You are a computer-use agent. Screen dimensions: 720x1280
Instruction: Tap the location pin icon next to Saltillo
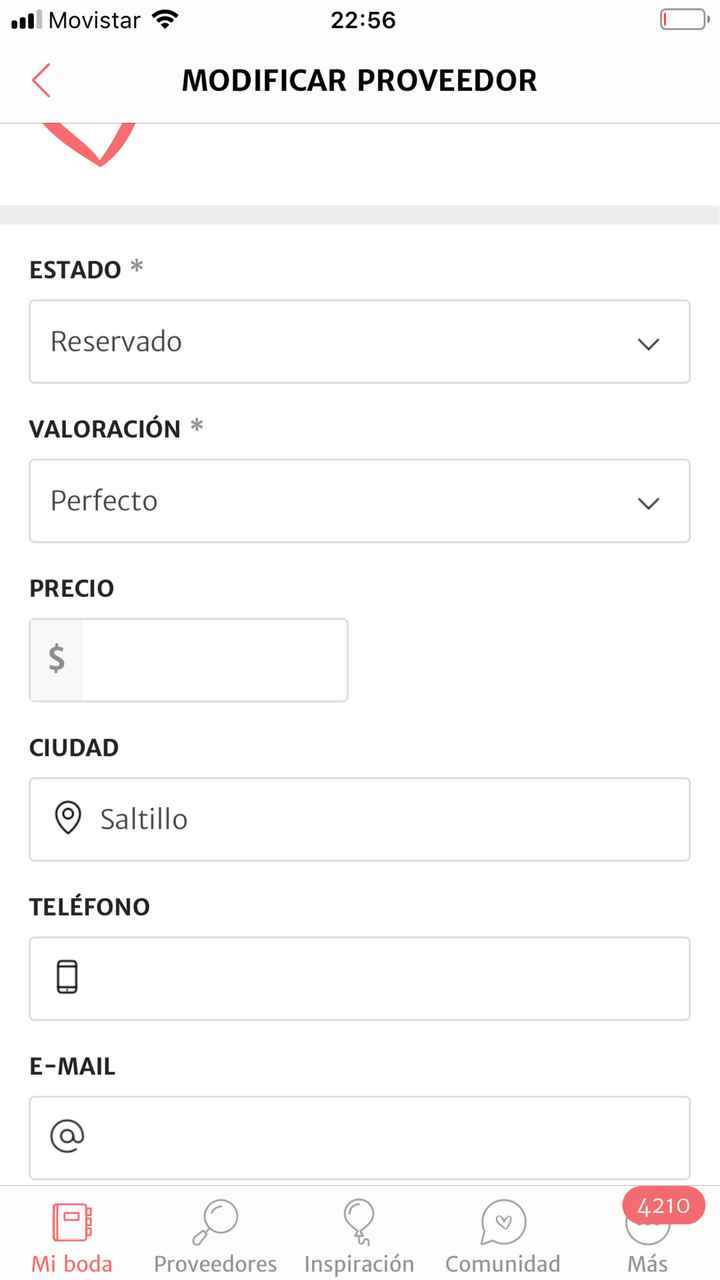pos(67,818)
